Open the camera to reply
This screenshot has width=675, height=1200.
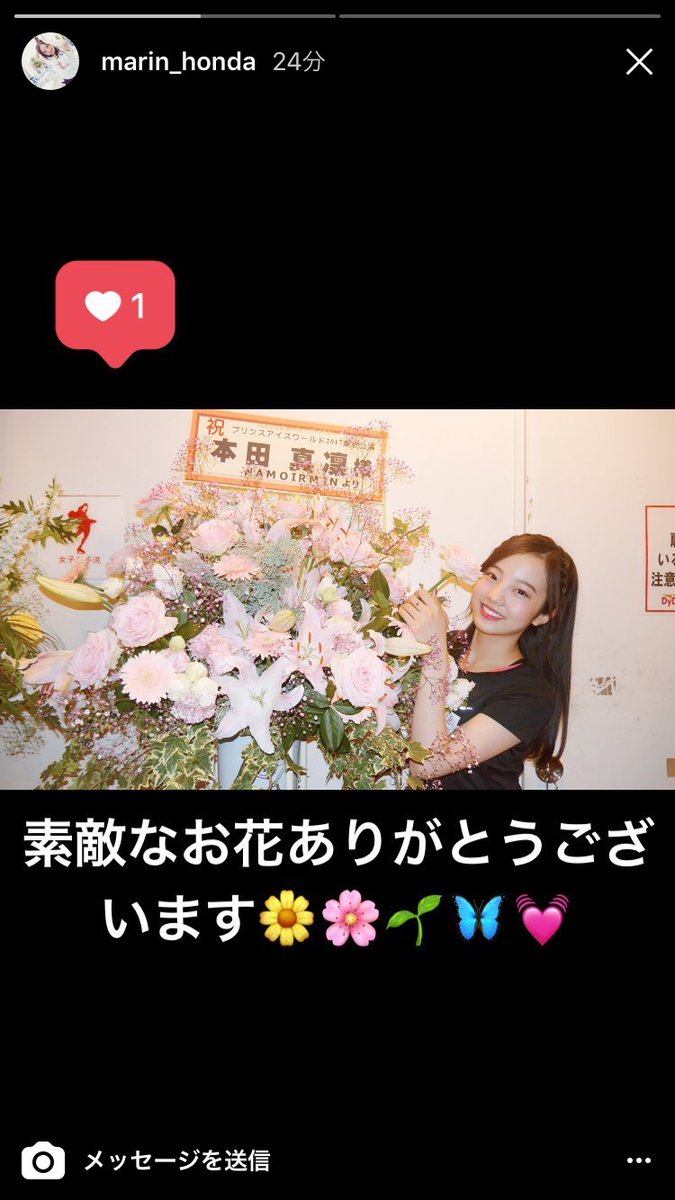point(43,1160)
